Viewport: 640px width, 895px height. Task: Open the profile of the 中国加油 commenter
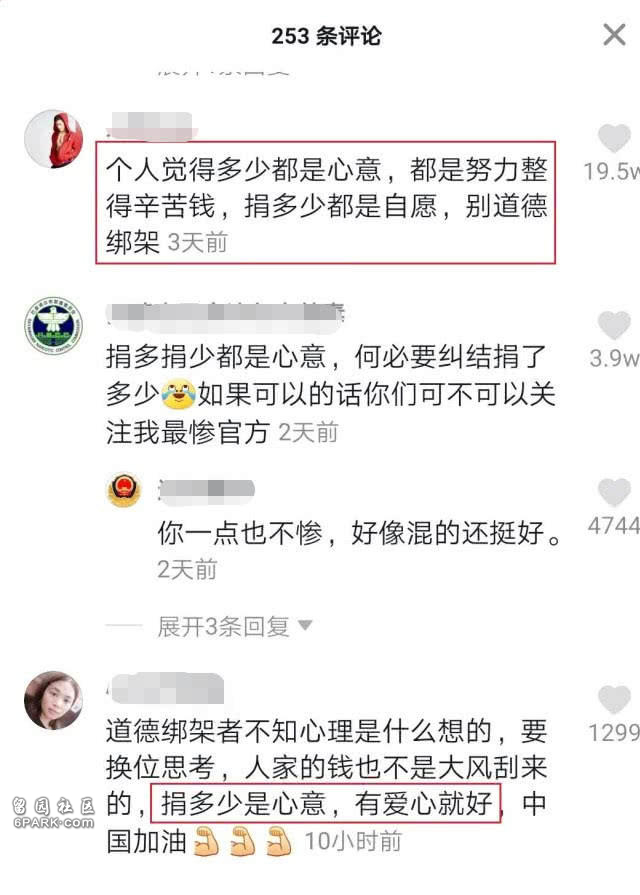click(54, 700)
